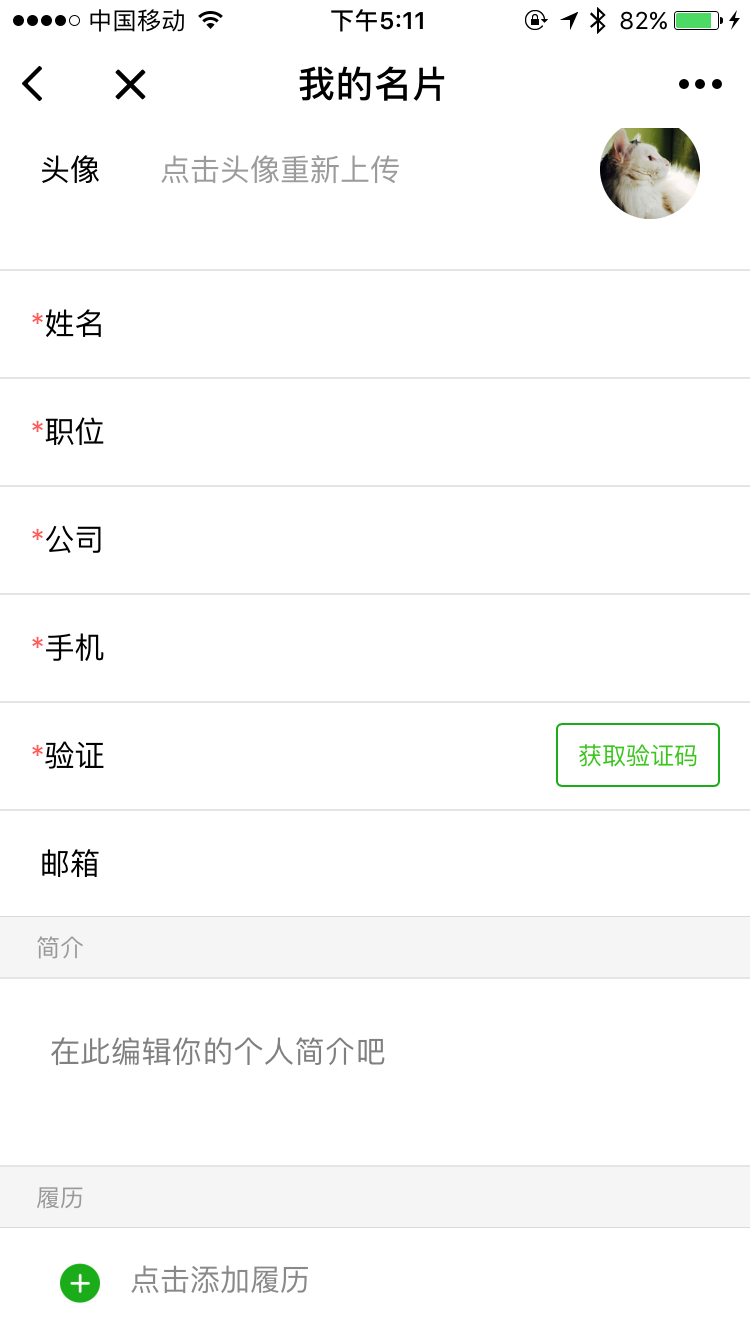Image resolution: width=750 pixels, height=1334 pixels.
Task: Request code with 获取验证码 button
Action: tap(638, 755)
